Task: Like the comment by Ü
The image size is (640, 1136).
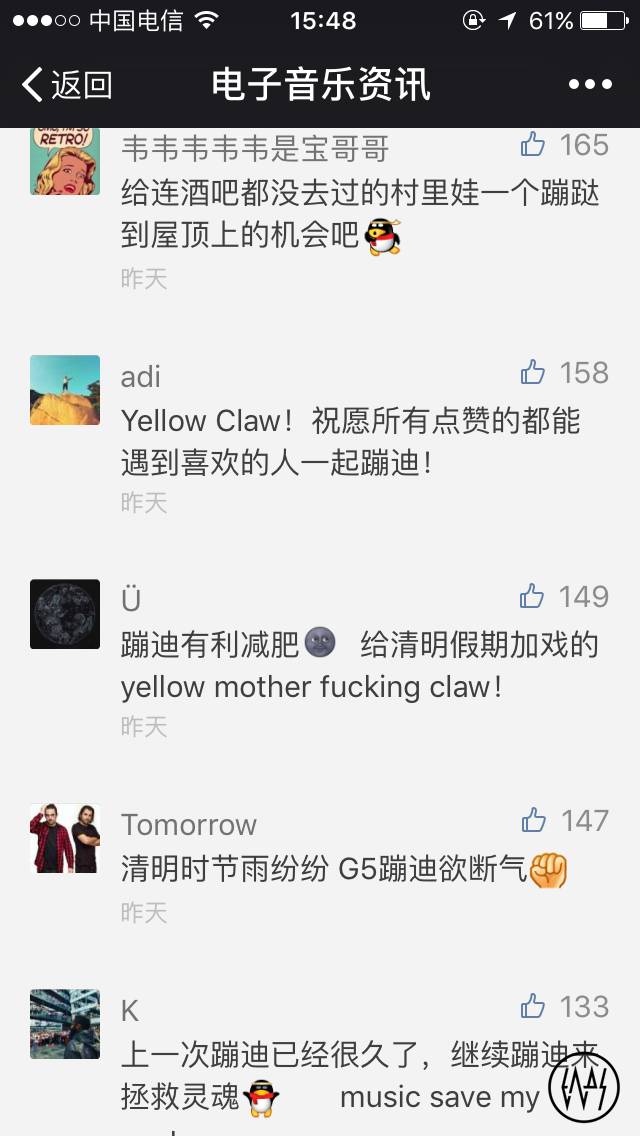Action: (x=533, y=597)
